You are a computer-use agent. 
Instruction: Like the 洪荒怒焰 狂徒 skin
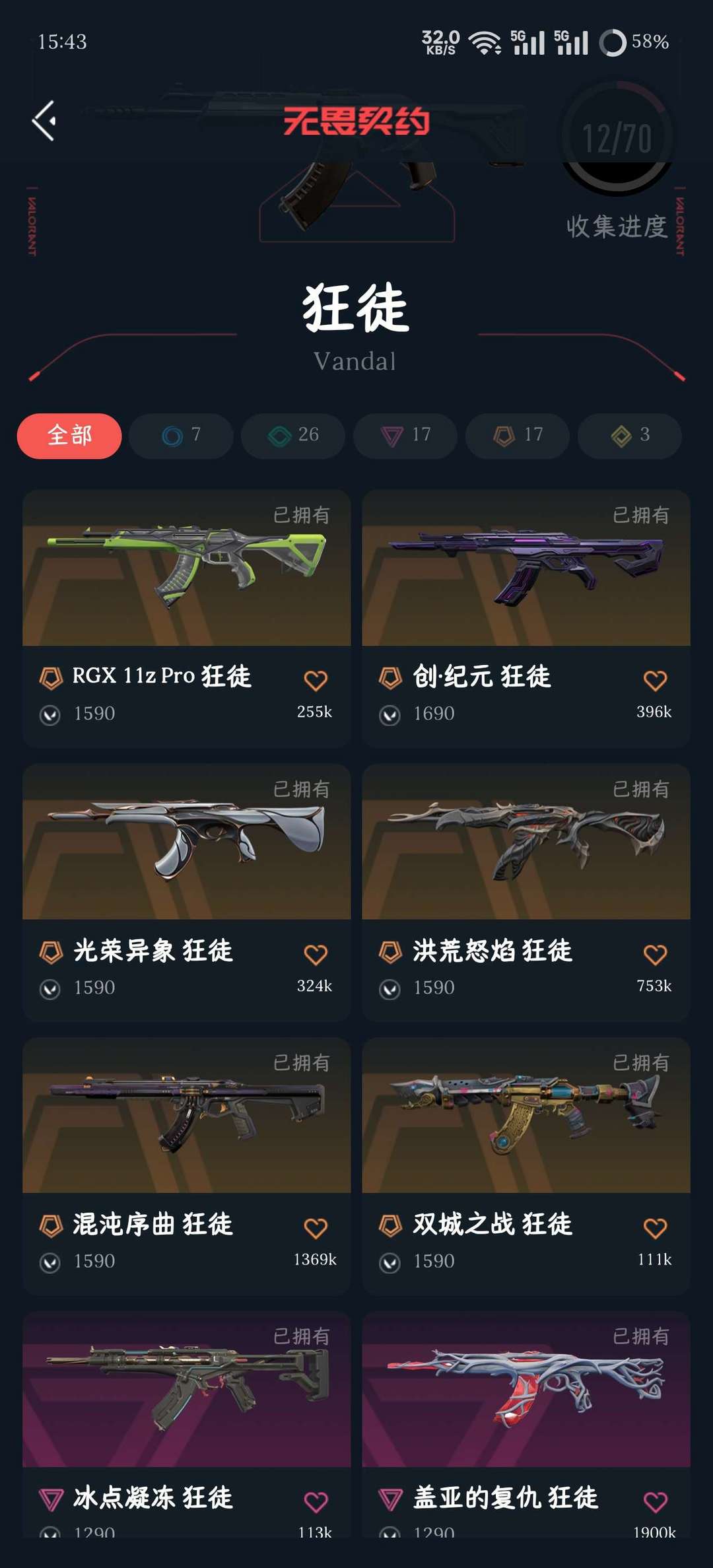pos(655,955)
